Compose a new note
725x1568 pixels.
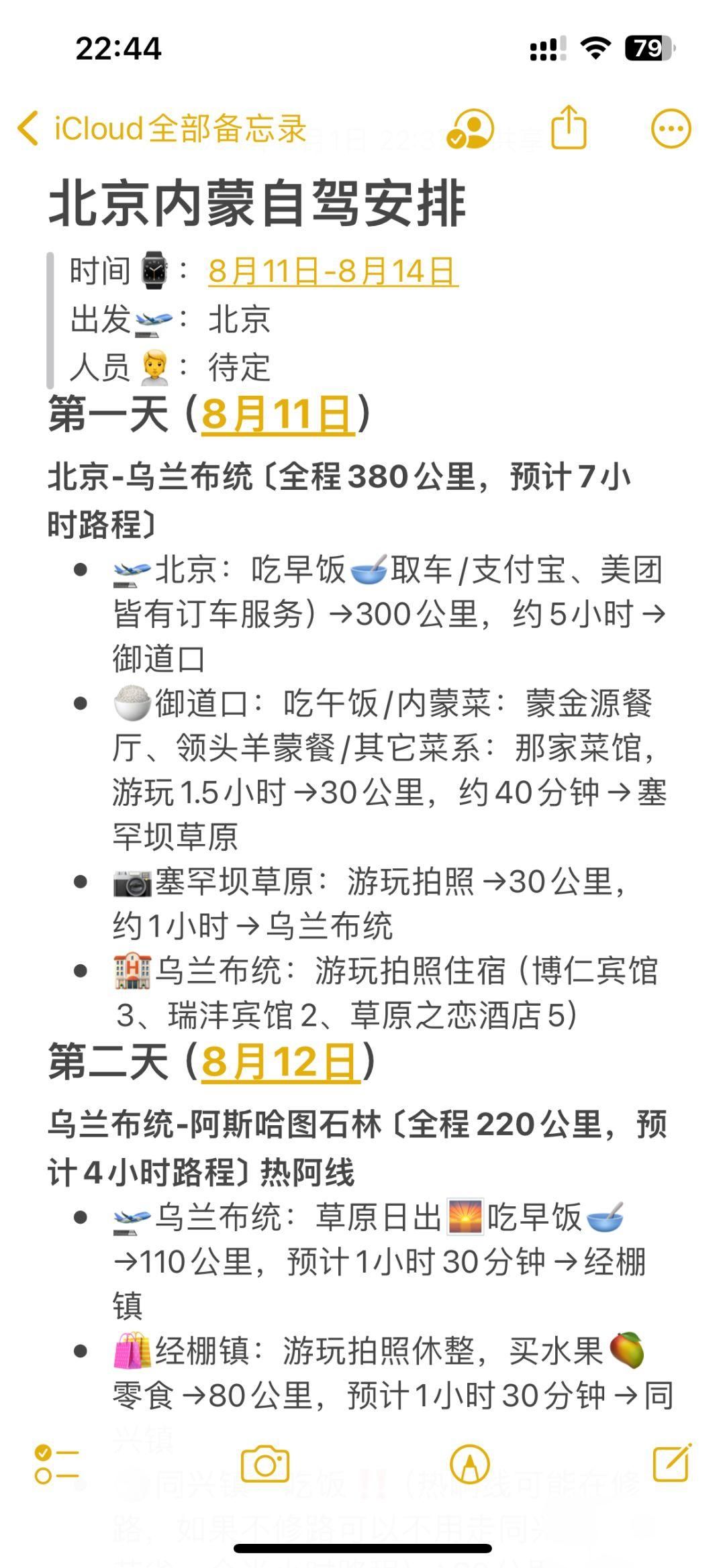pos(672,1463)
